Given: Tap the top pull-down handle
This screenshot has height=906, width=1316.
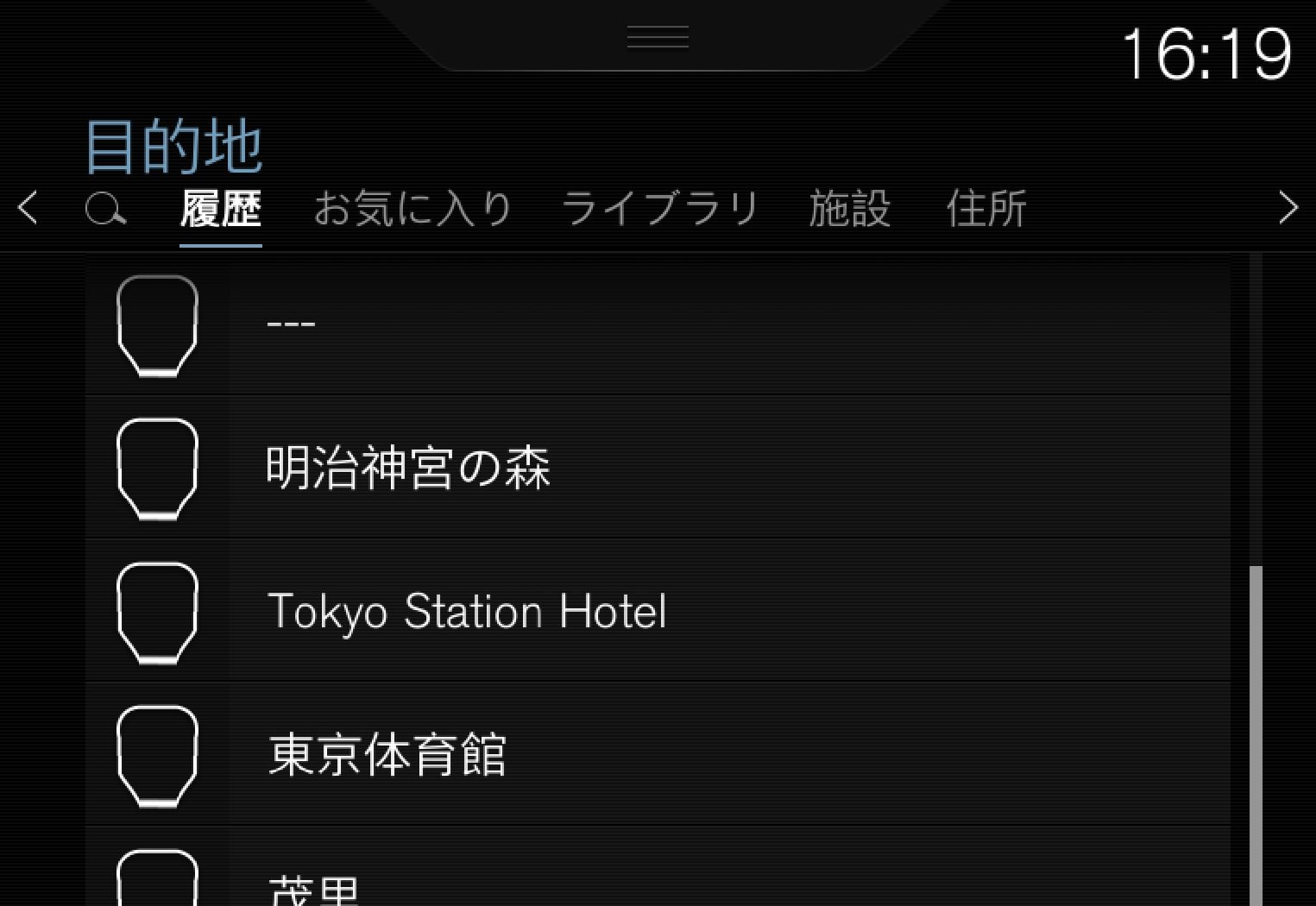Looking at the screenshot, I should tap(658, 37).
